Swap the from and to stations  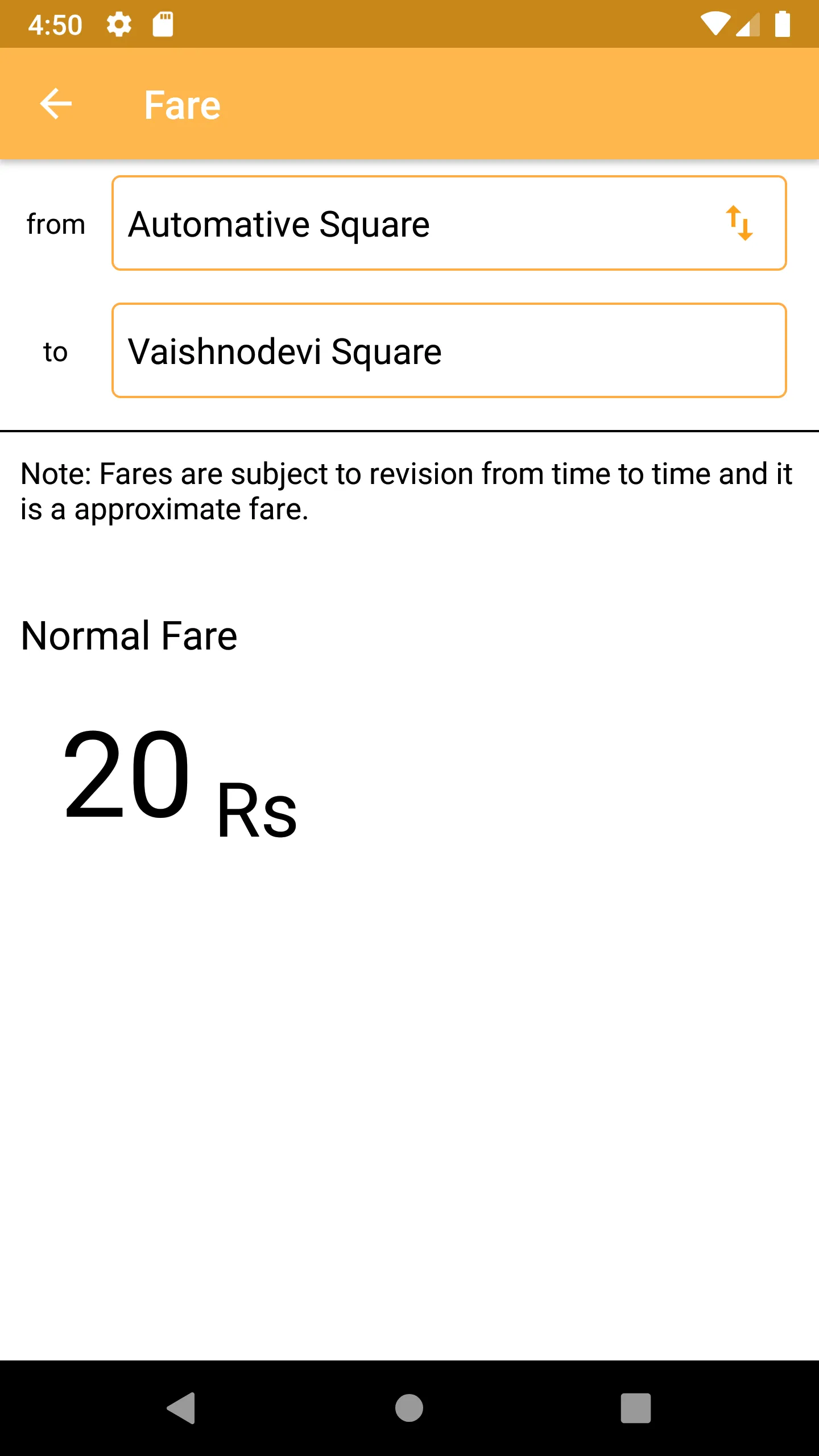pos(739,224)
